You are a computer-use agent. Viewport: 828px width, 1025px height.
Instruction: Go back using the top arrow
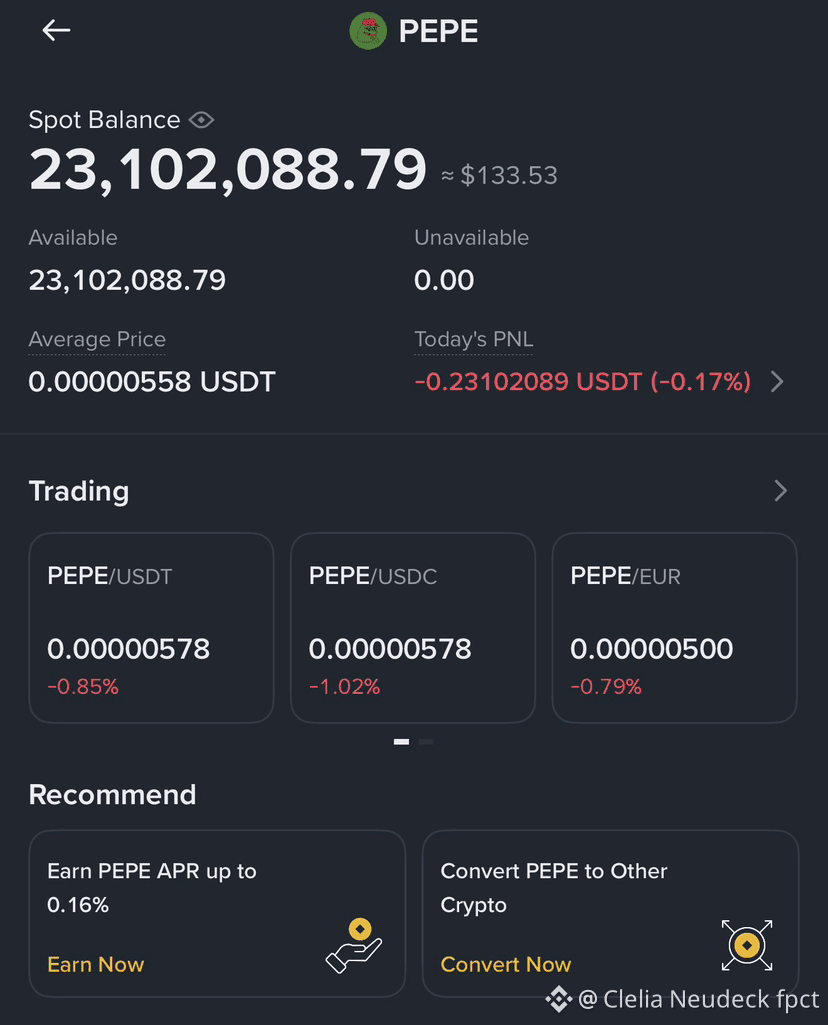[56, 31]
